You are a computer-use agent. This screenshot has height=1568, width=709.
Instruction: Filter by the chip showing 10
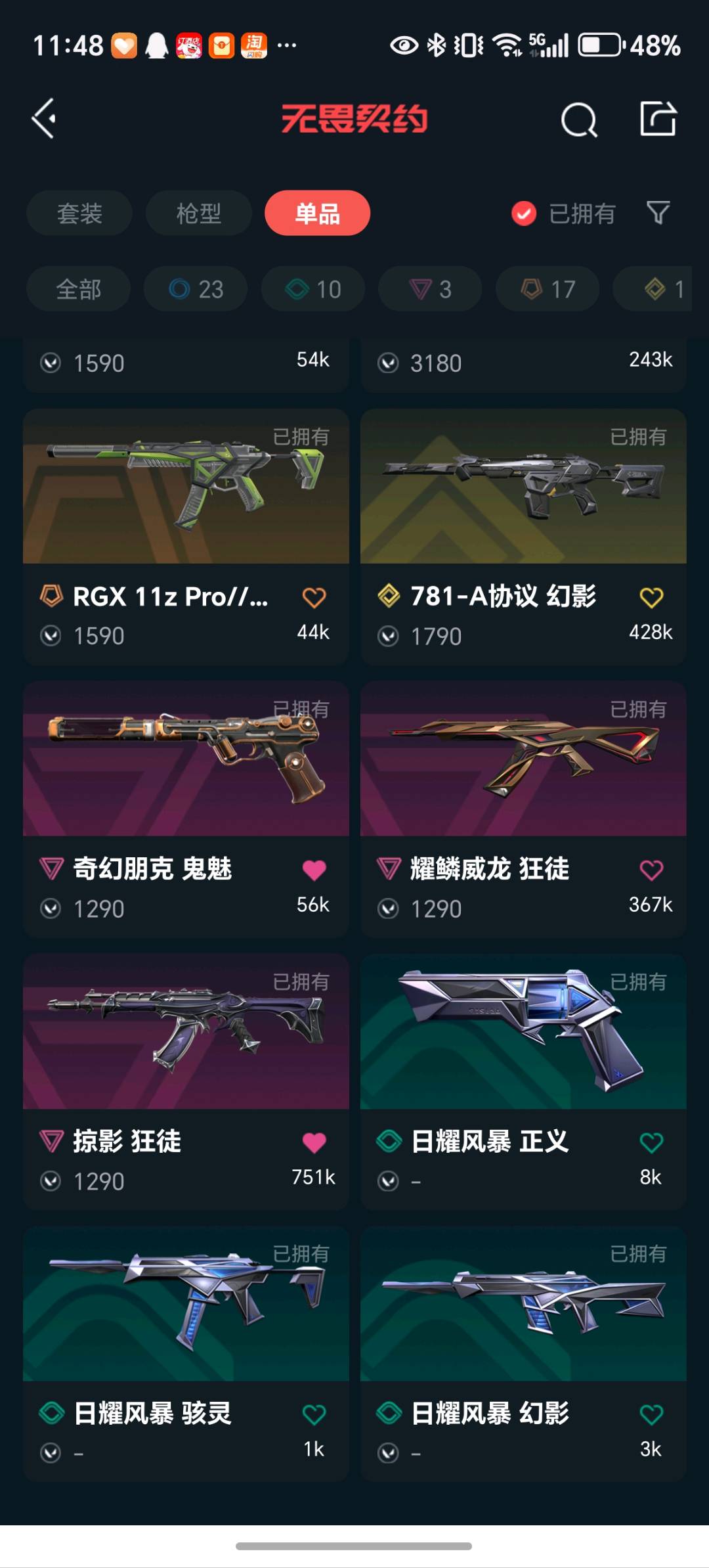click(x=313, y=289)
